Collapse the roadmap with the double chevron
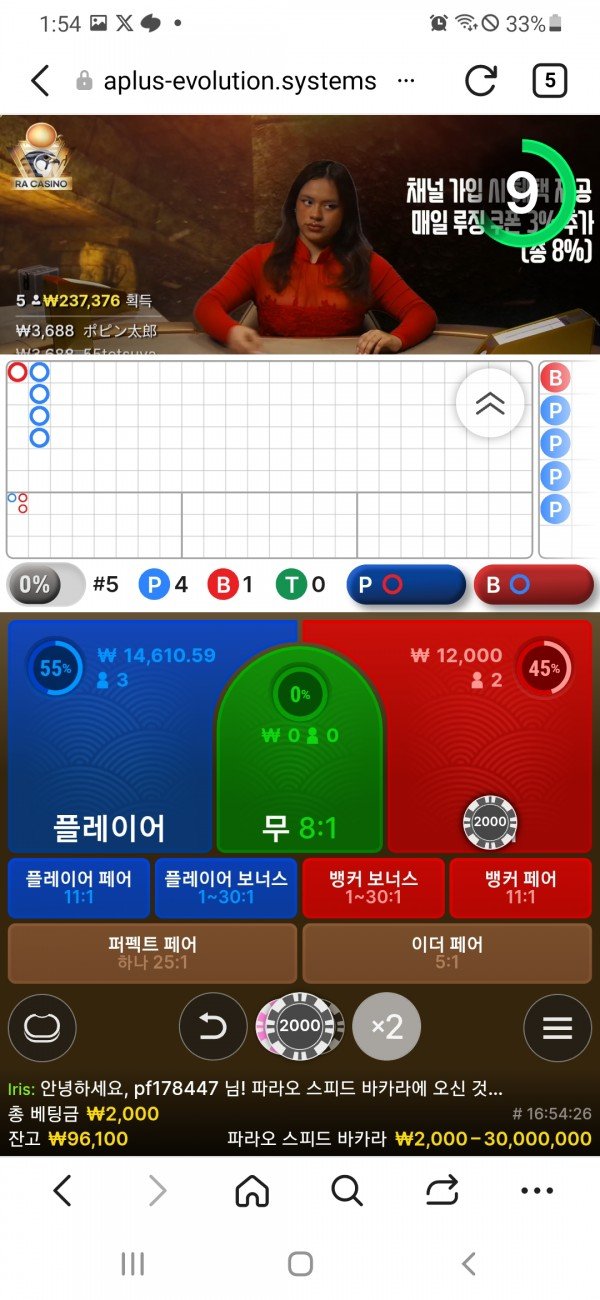This screenshot has width=600, height=1300. pos(489,403)
